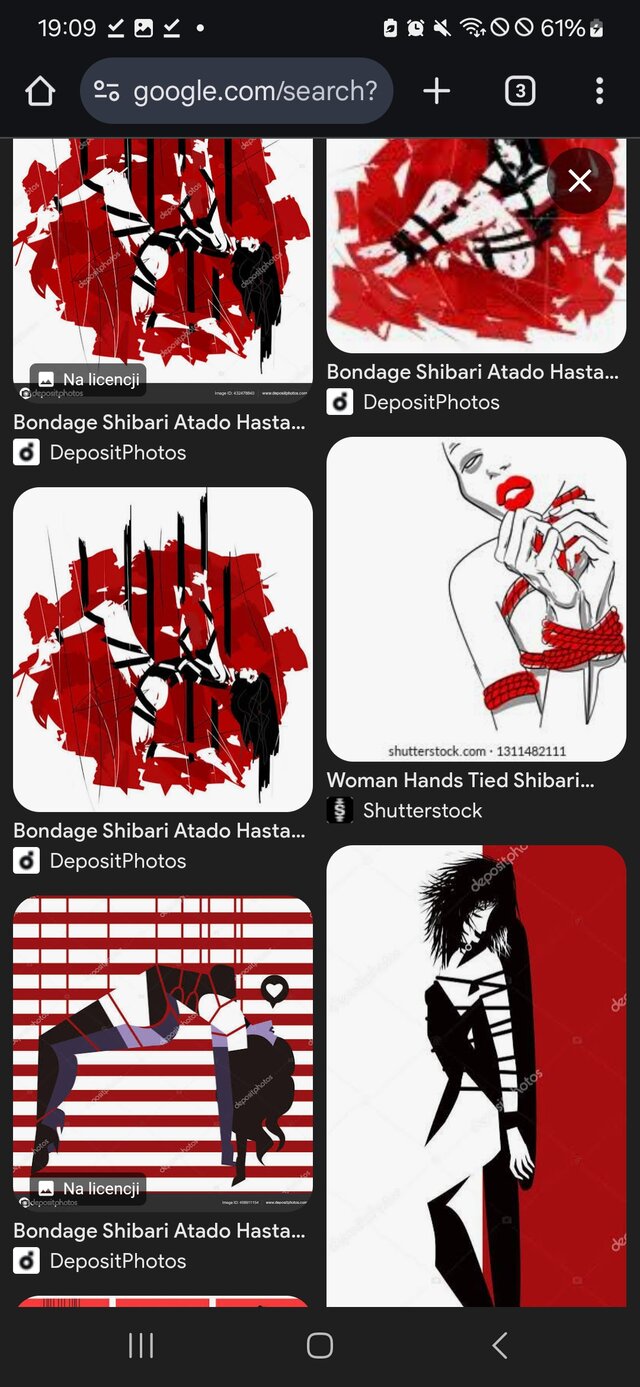Go back with the system back button
This screenshot has height=1387, width=640.
point(499,1346)
